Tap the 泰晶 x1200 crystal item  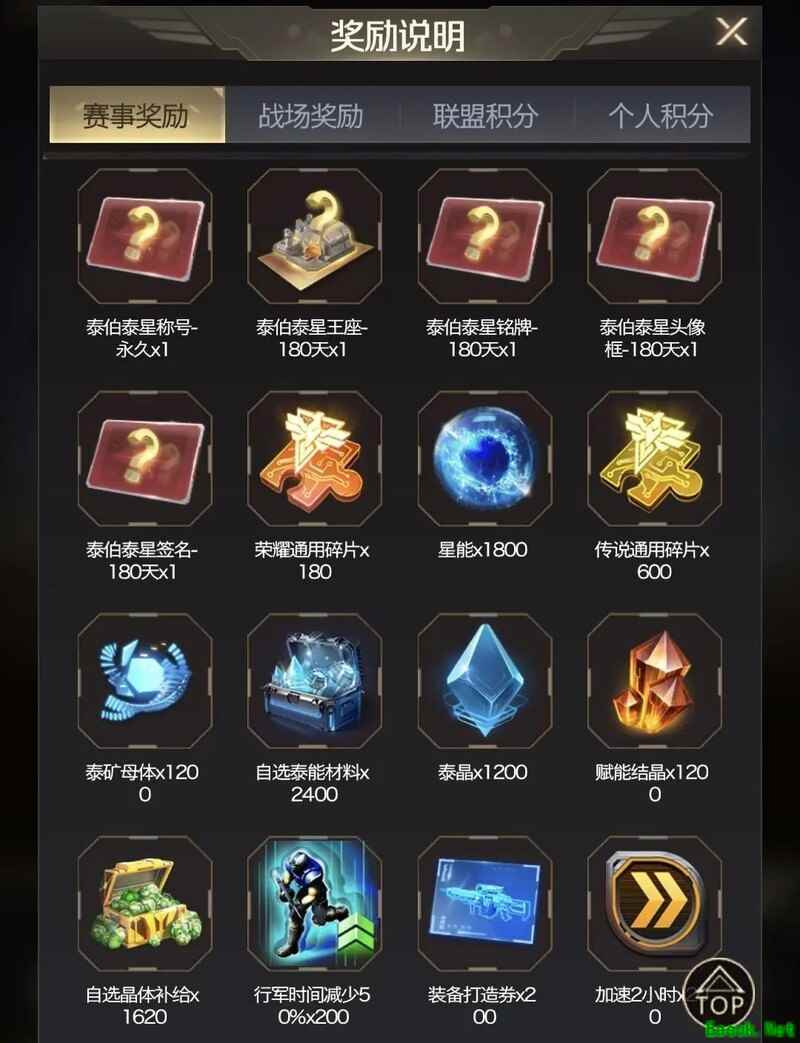(x=484, y=681)
